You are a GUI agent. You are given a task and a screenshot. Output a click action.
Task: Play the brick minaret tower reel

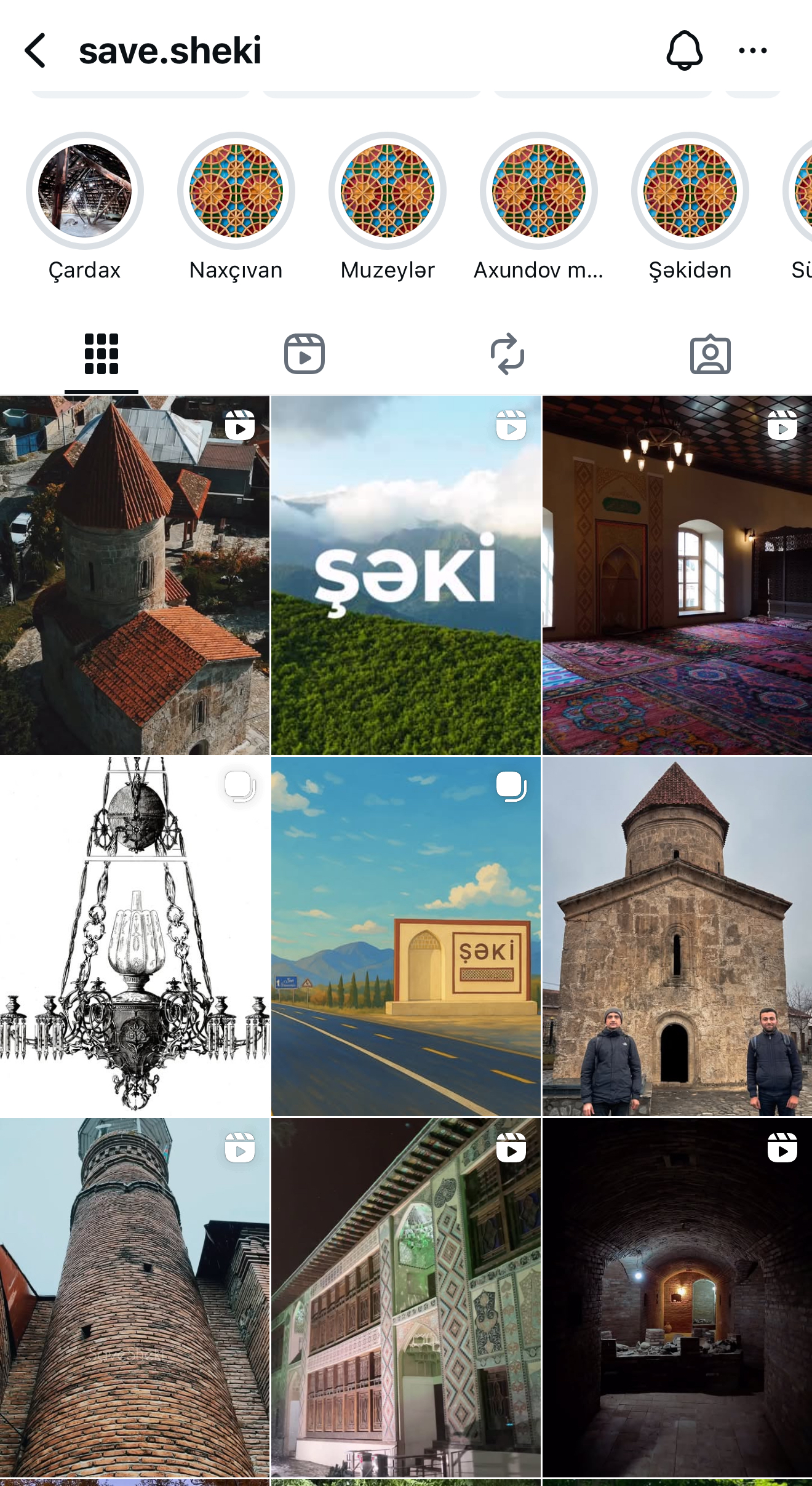135,1297
